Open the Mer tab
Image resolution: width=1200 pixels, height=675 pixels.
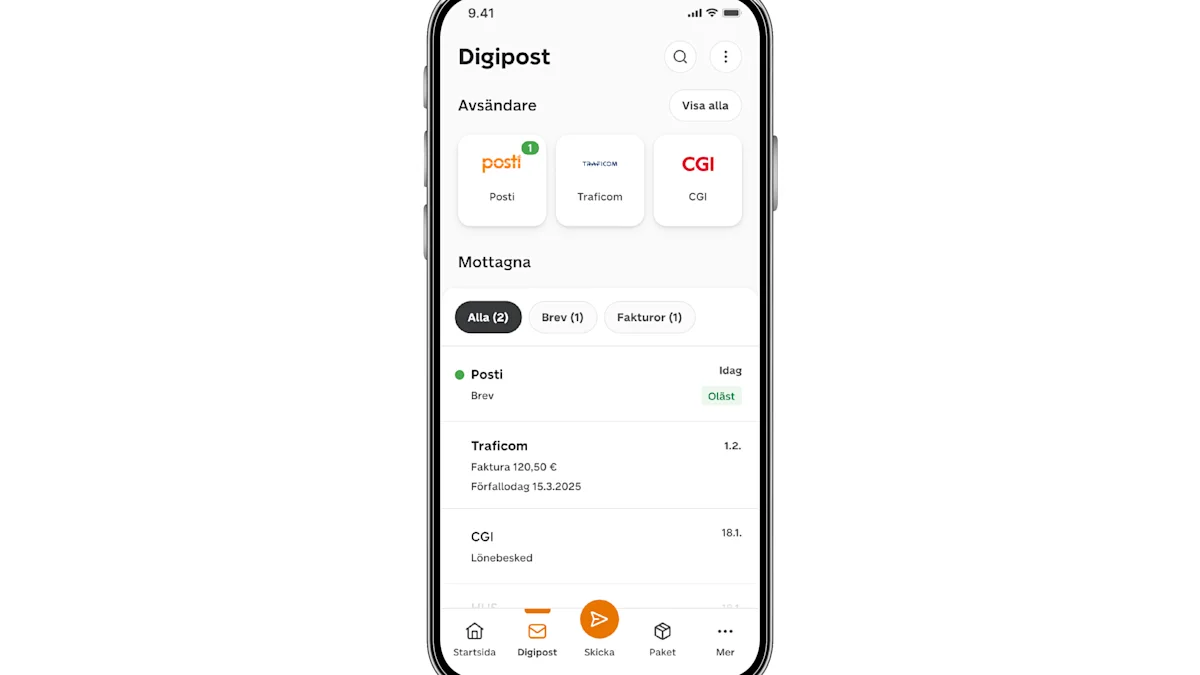click(x=725, y=639)
